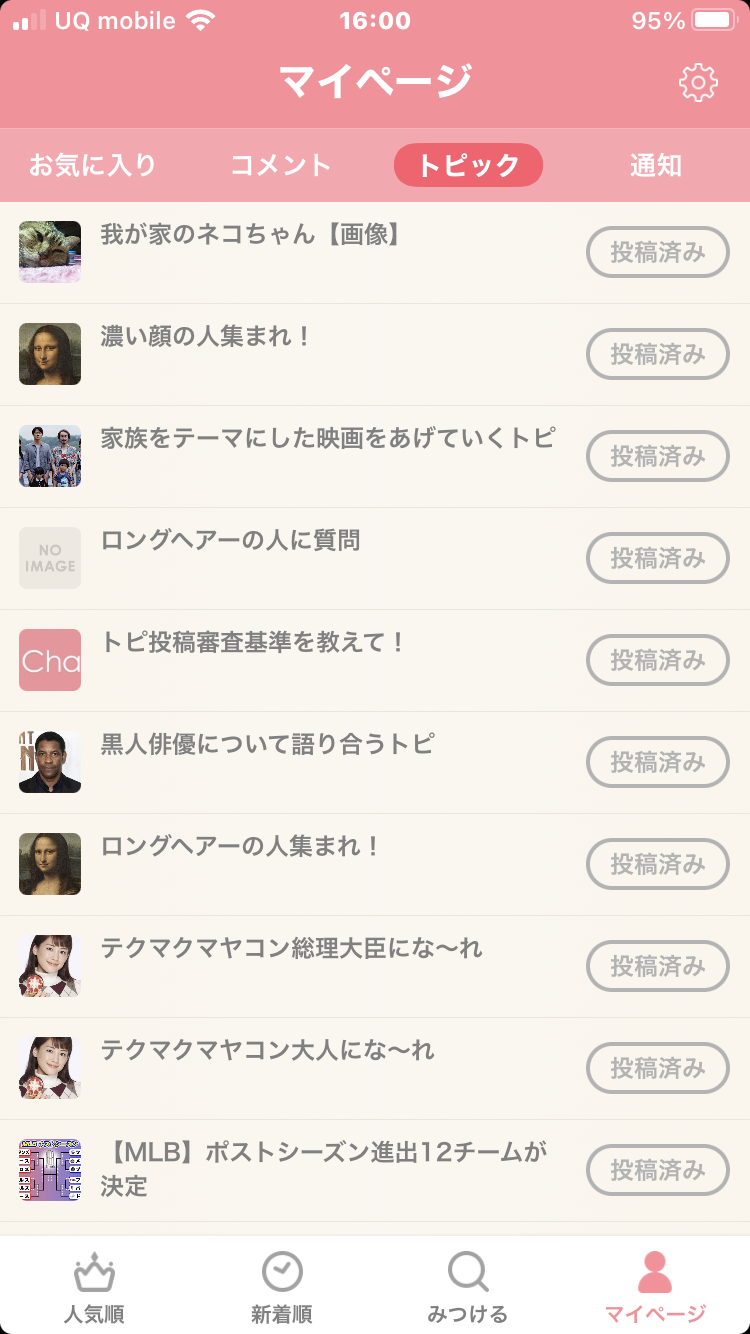The image size is (750, 1334).
Task: Open the MLB ポストシーズン進出12チーム topic
Action: click(x=375, y=1171)
